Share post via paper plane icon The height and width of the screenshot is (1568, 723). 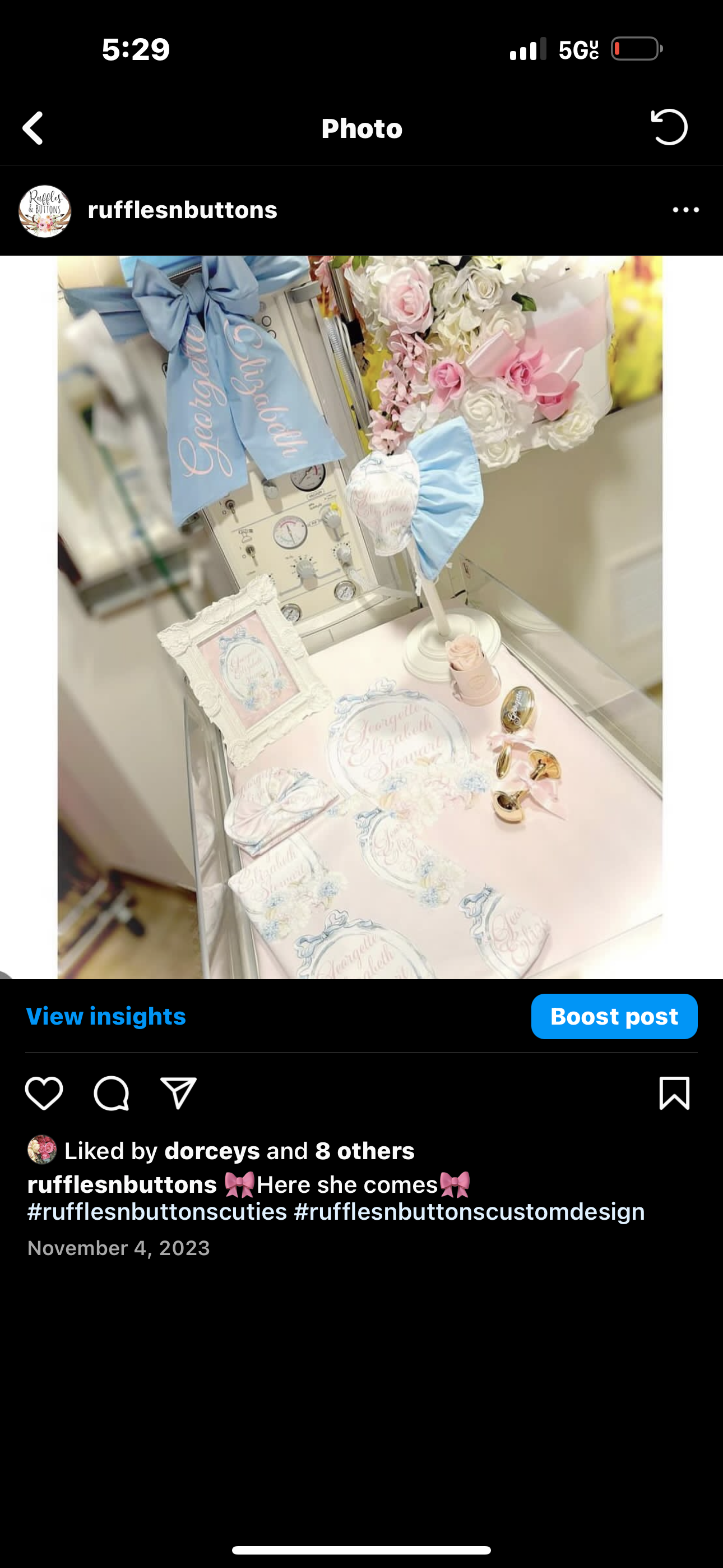coord(178,1093)
